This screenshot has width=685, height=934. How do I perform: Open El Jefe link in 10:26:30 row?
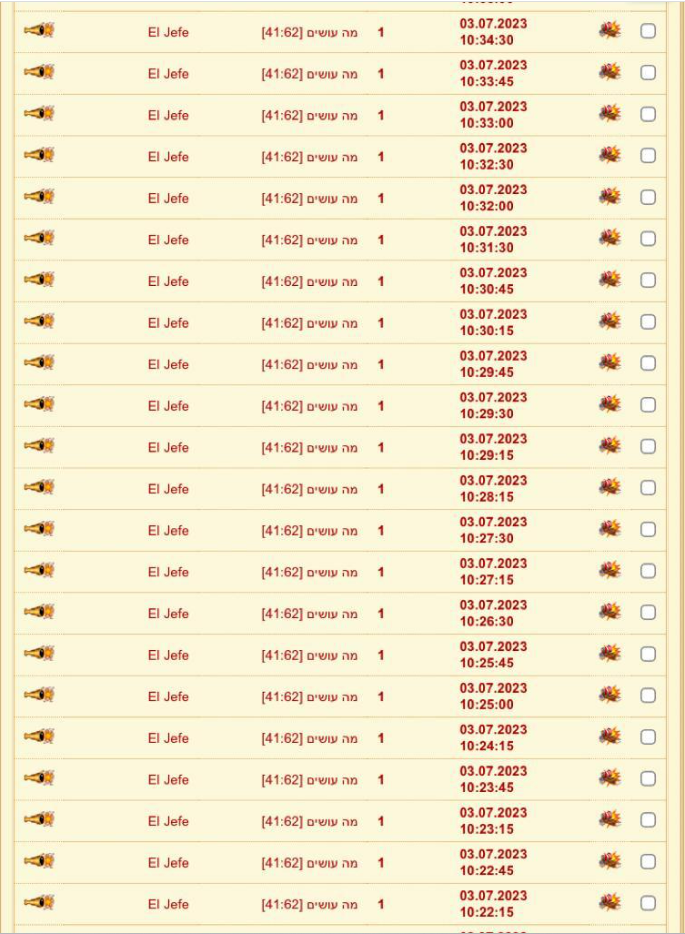click(168, 613)
